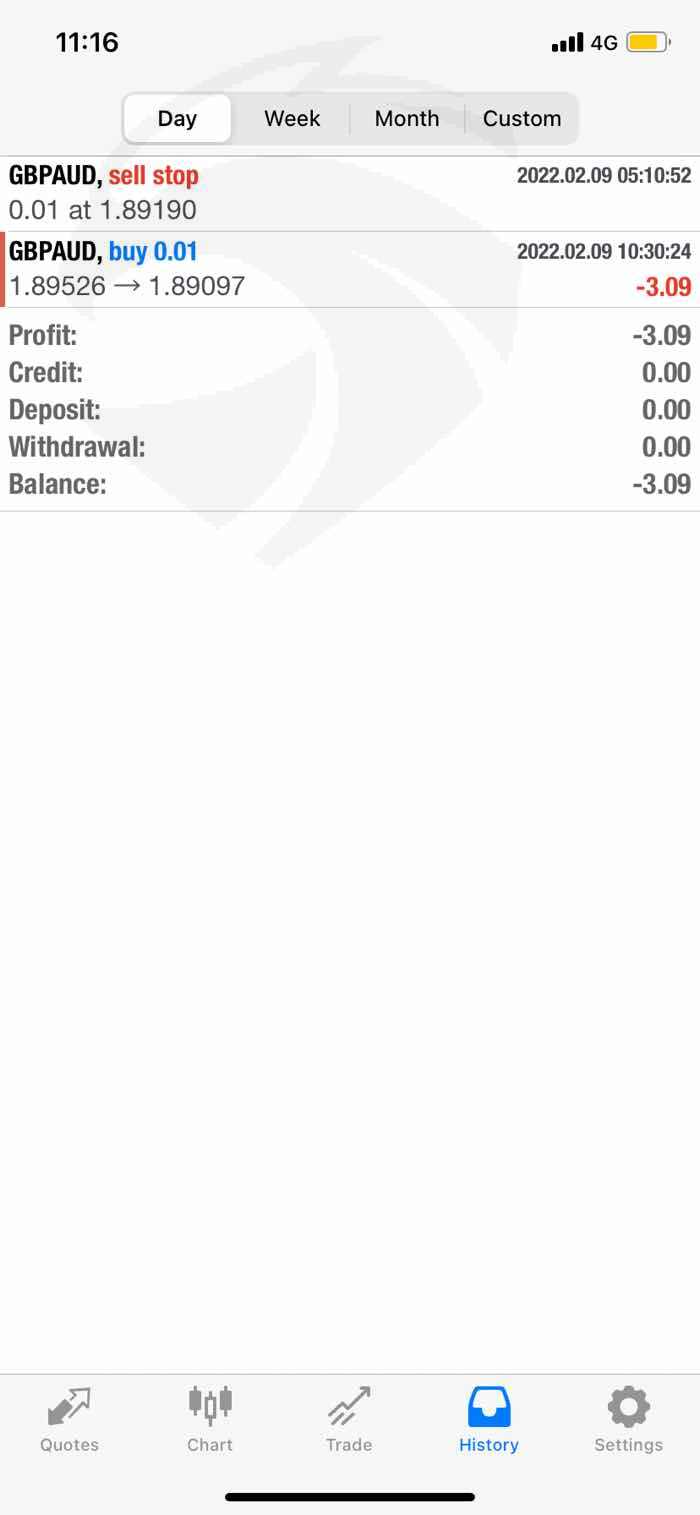The height and width of the screenshot is (1515, 700).
Task: Open the Settings tab
Action: pyautogui.click(x=628, y=1420)
